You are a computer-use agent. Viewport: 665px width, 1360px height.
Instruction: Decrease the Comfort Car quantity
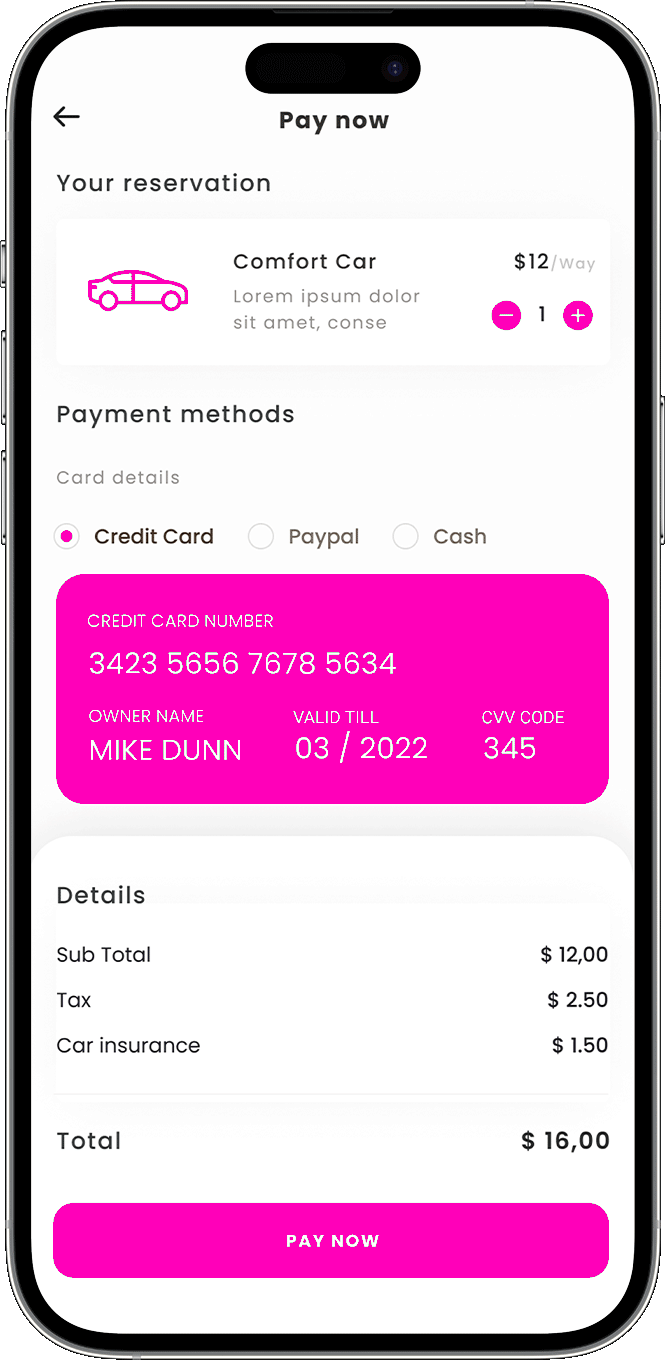(x=506, y=316)
